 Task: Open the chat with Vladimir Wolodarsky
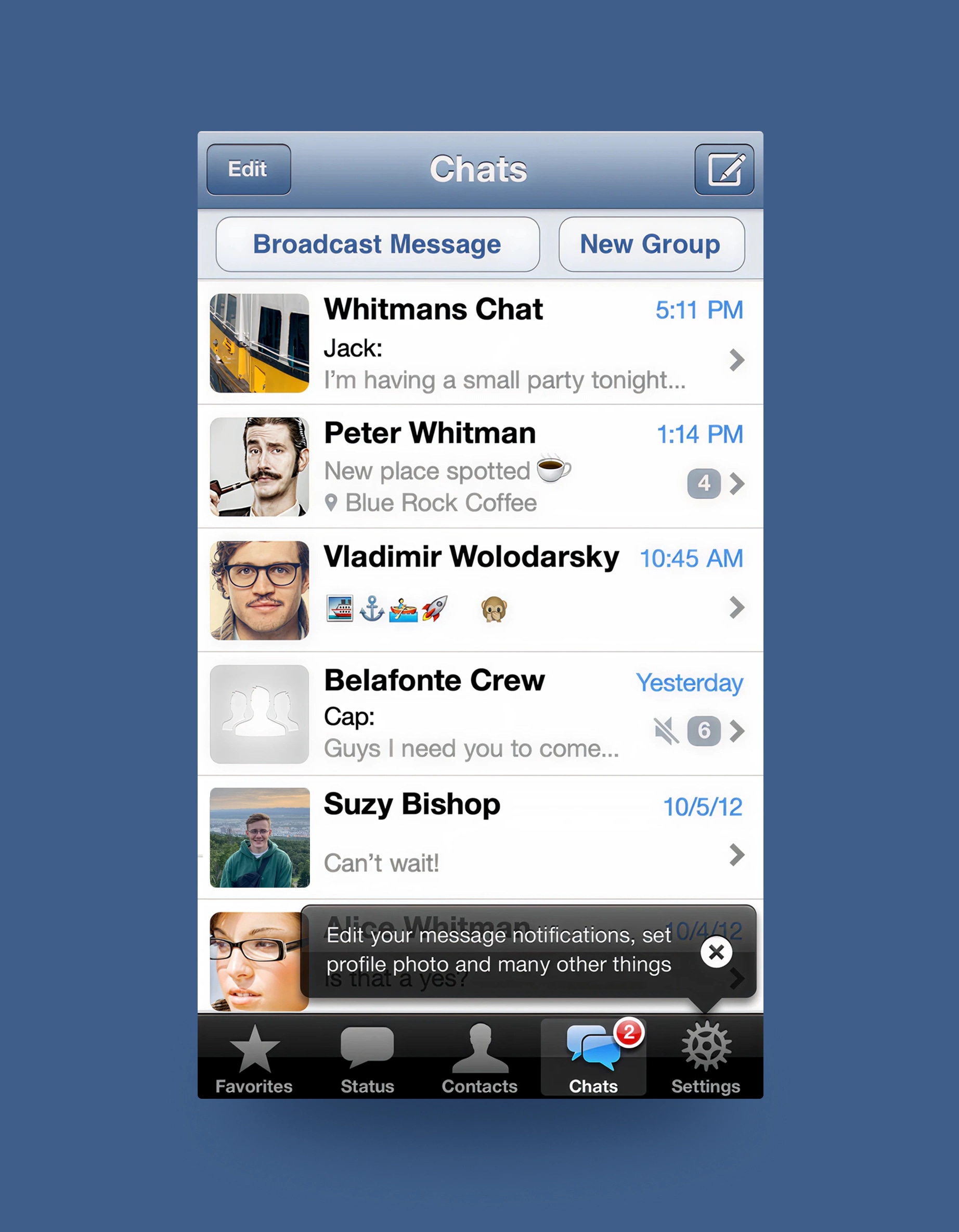click(479, 590)
